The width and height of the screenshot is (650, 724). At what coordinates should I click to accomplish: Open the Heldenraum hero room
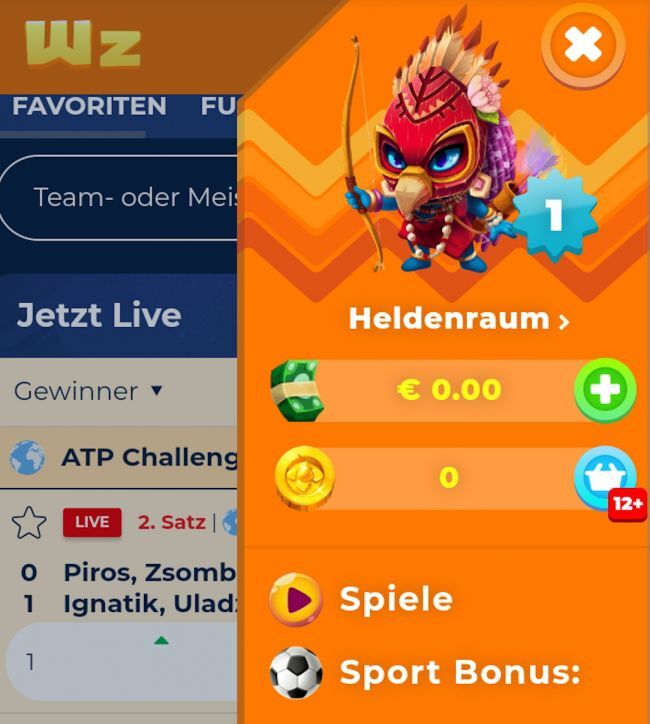(x=458, y=320)
